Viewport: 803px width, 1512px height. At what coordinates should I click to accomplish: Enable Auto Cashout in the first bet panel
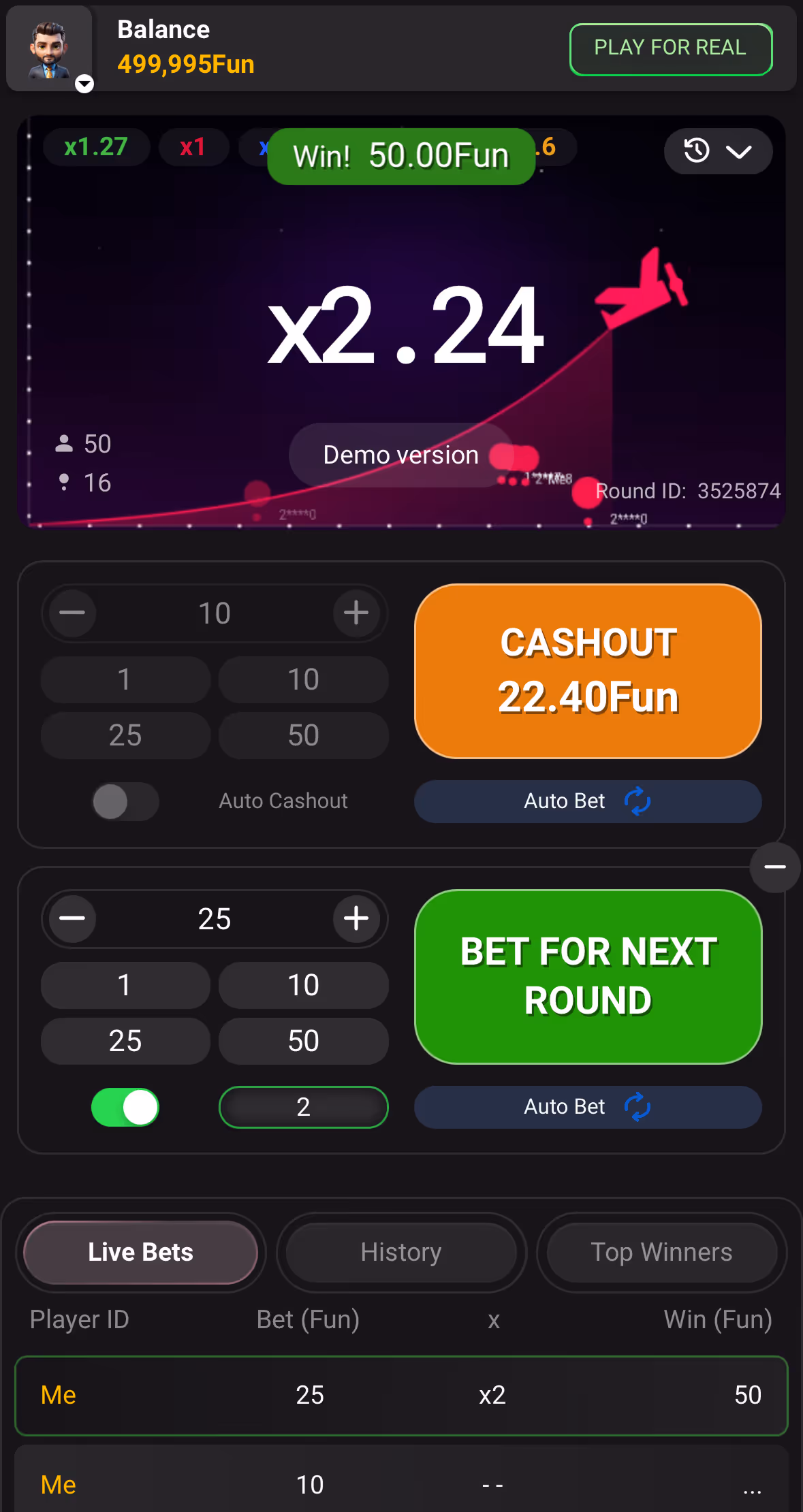pos(125,801)
